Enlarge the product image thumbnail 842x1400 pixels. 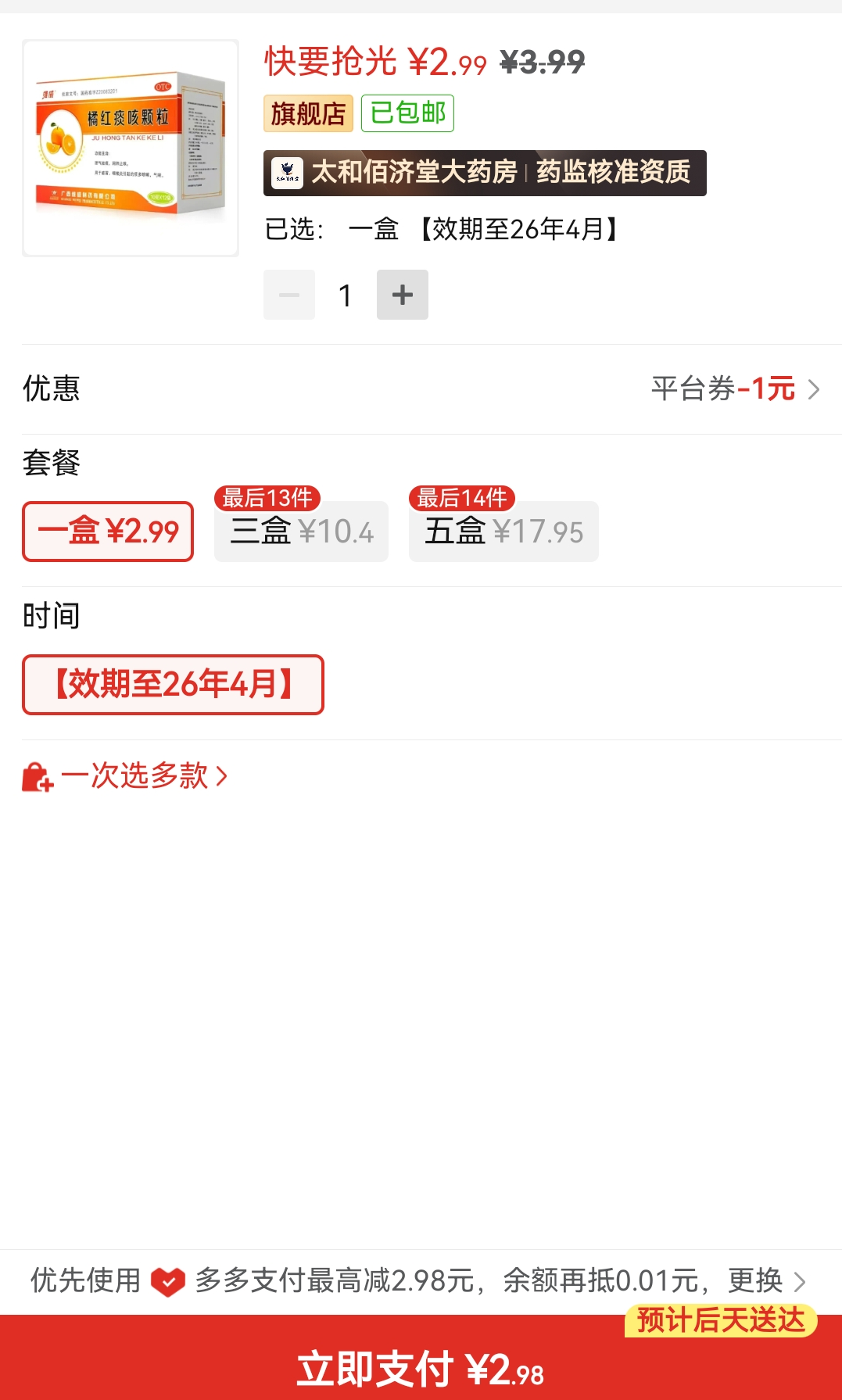pos(131,148)
